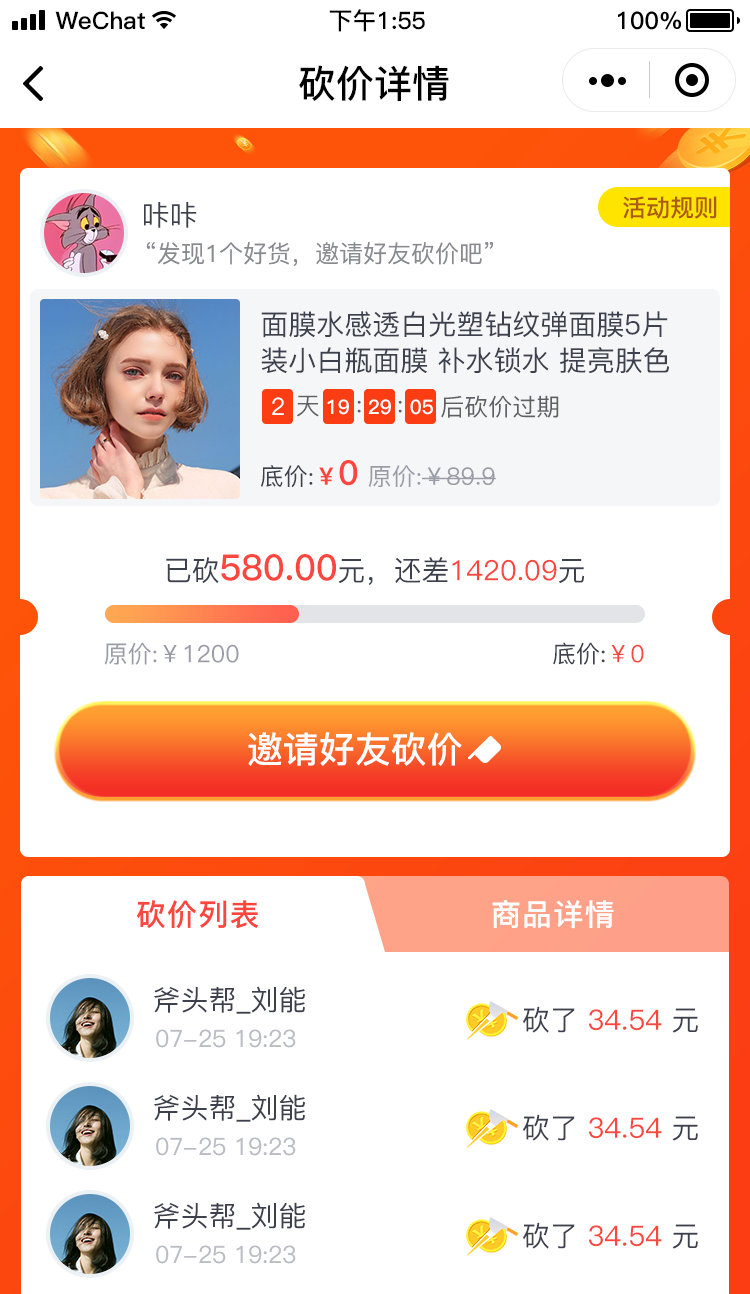Tap the face mask product photo
This screenshot has width=750, height=1294.
click(139, 398)
